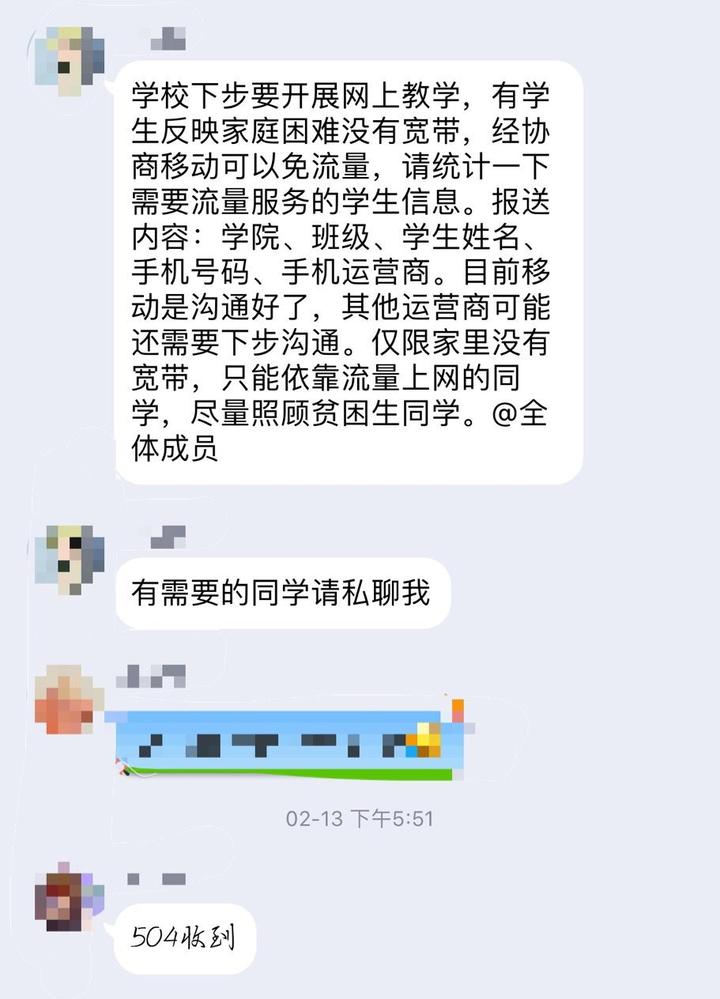Open avatar next to 504收到 message

click(x=68, y=901)
